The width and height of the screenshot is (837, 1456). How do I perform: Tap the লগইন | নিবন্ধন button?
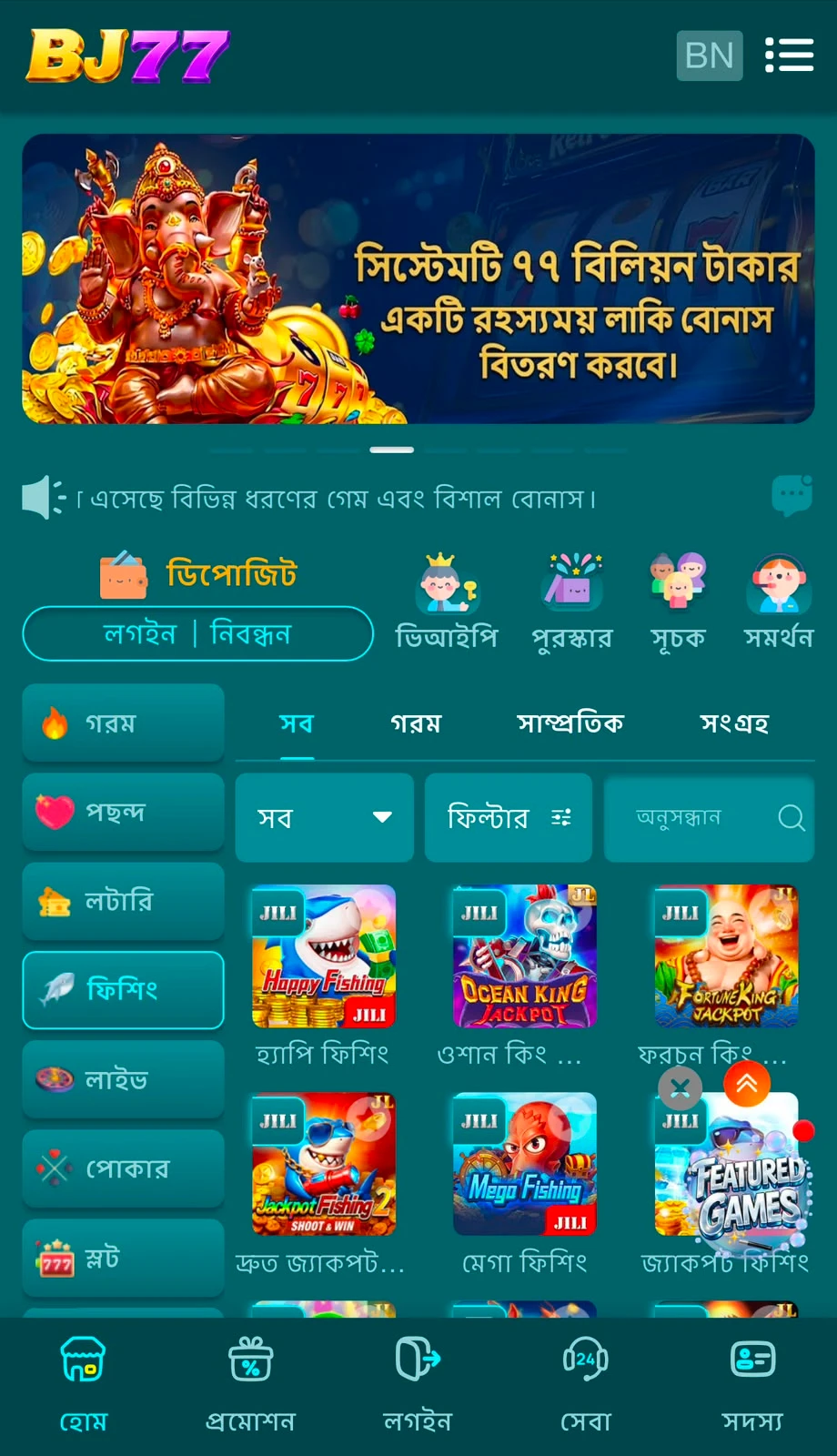pyautogui.click(x=197, y=633)
